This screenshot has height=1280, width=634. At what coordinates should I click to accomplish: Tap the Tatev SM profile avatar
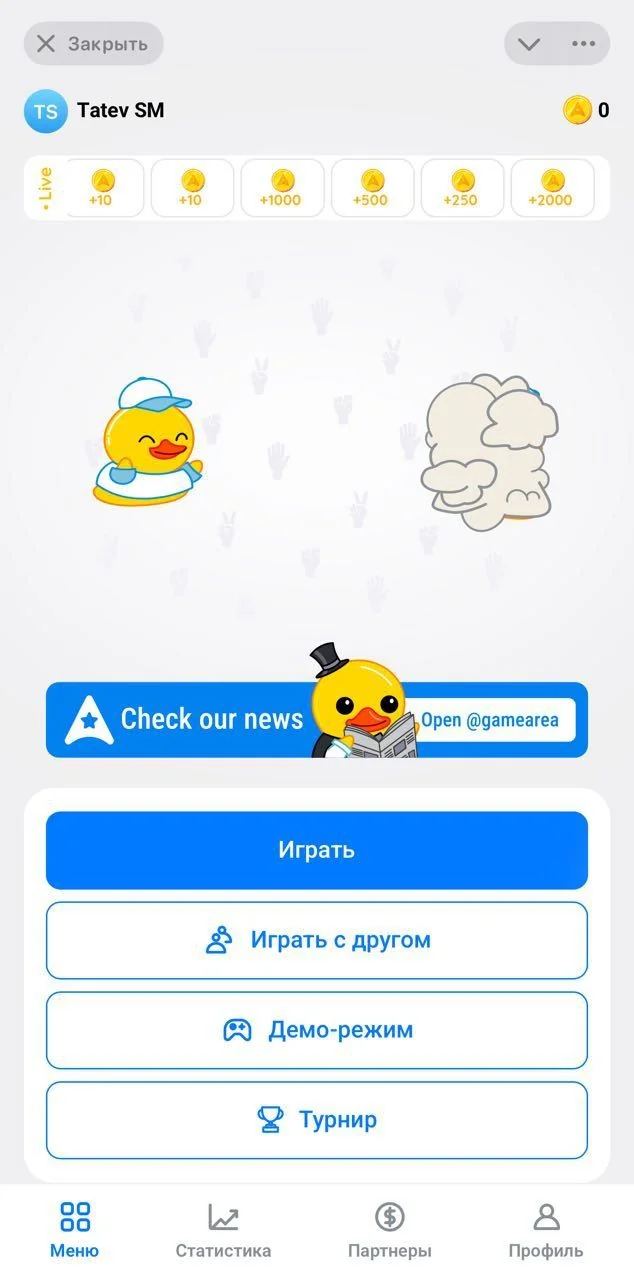(46, 111)
